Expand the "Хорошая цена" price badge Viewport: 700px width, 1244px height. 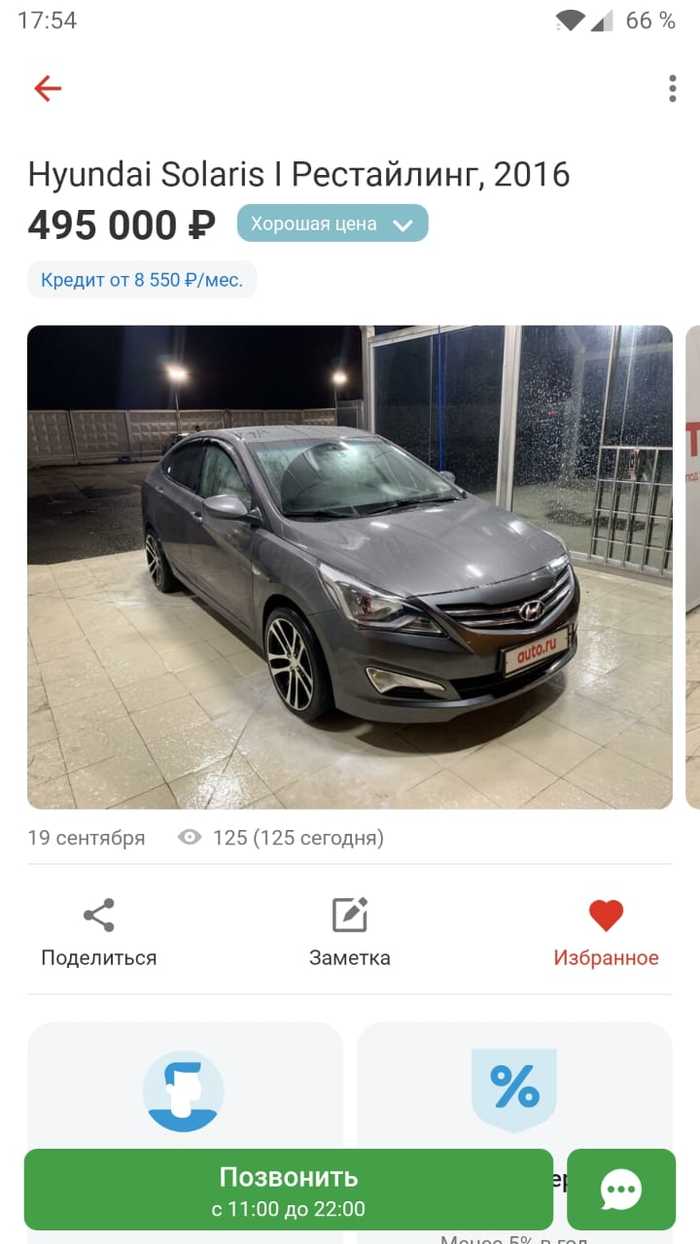(332, 224)
